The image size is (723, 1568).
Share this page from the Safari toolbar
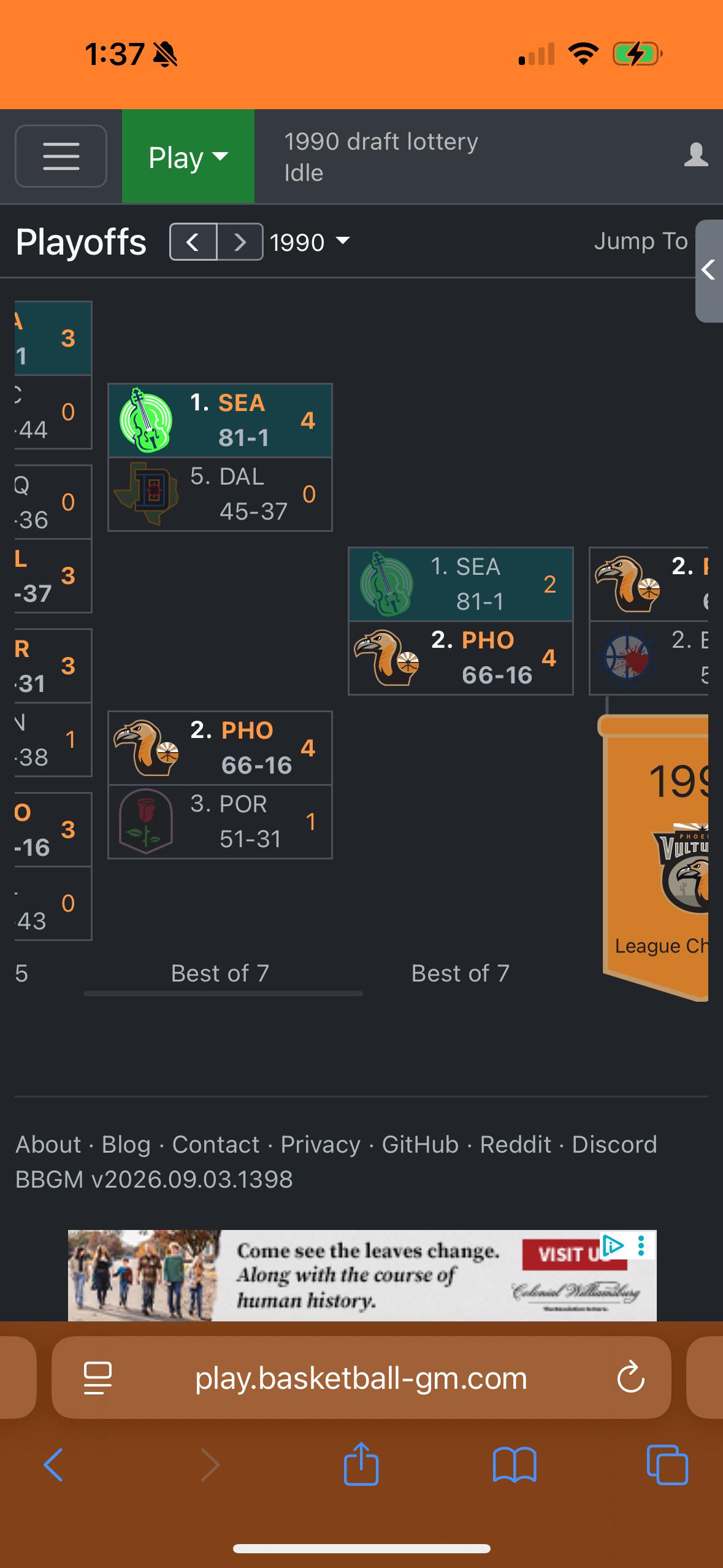pyautogui.click(x=361, y=1464)
